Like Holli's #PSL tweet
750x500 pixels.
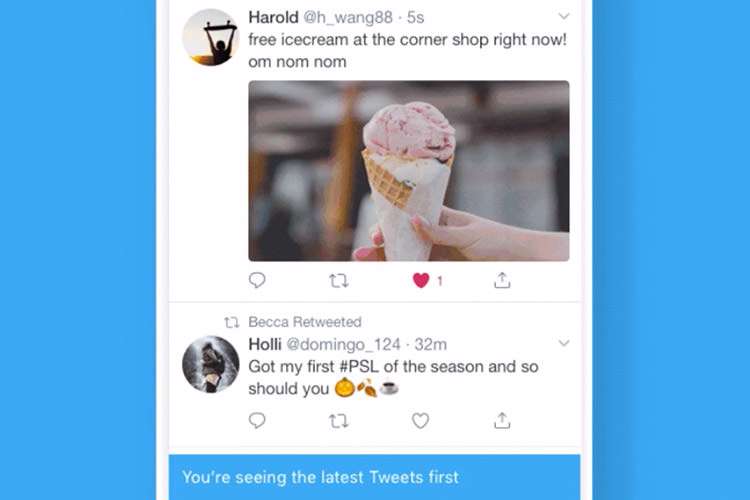(421, 421)
